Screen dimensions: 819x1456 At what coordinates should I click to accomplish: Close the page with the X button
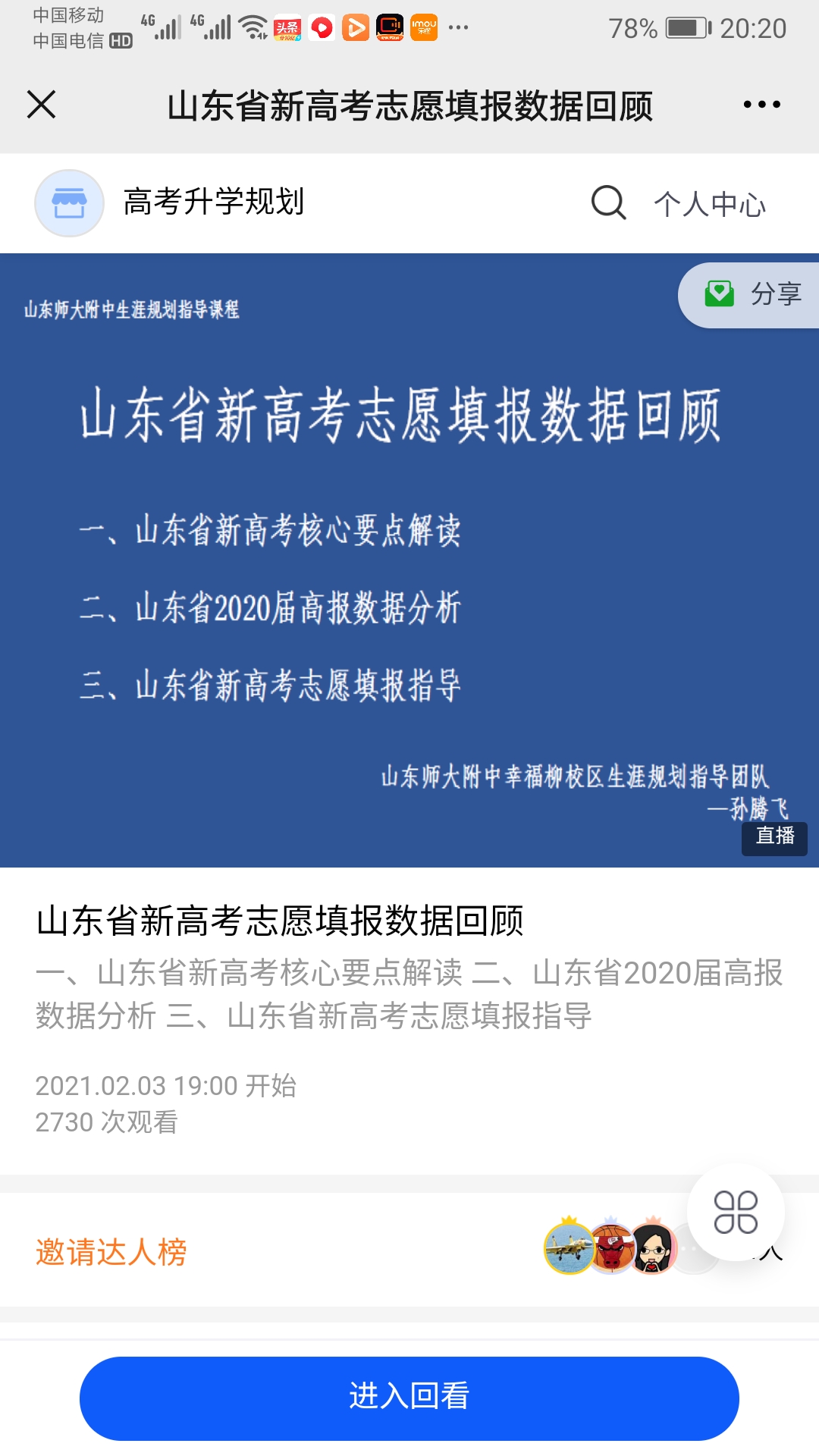[42, 105]
